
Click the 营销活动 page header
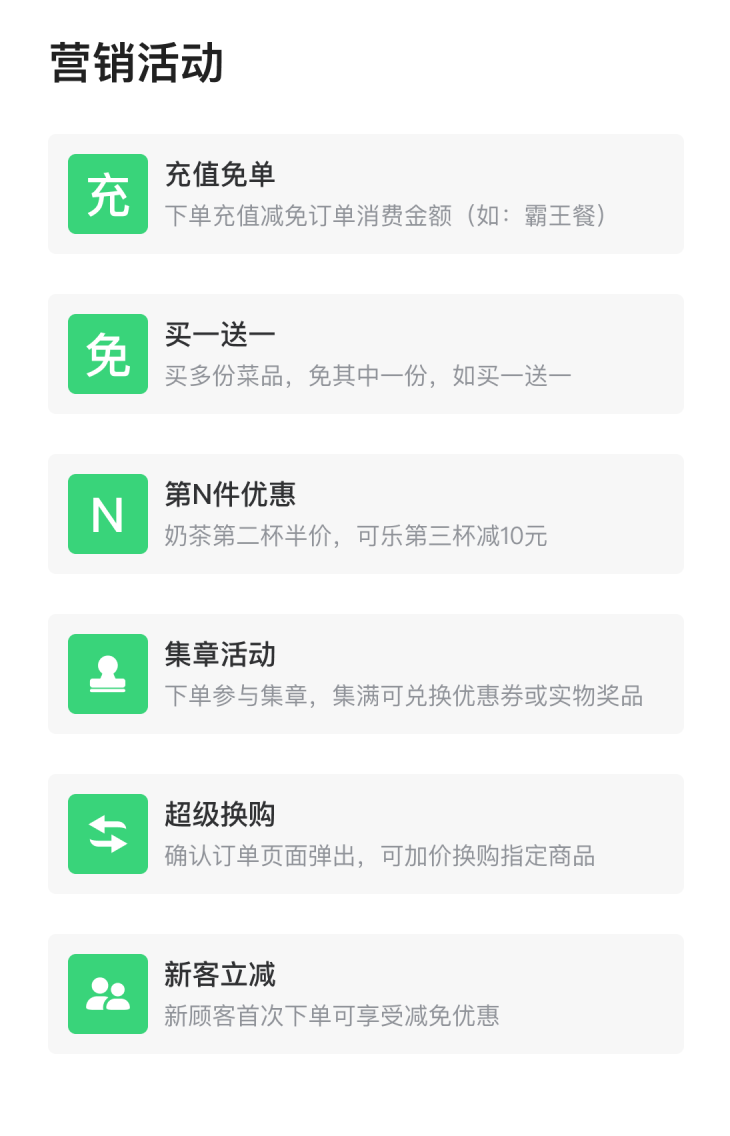135,63
